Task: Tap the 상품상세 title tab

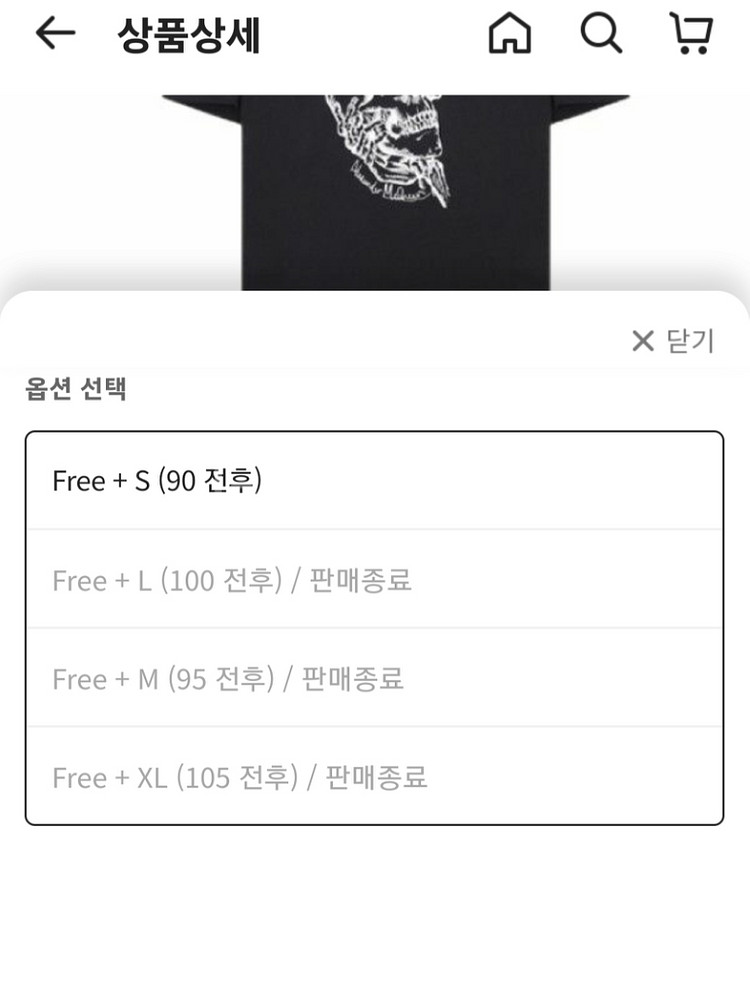Action: (192, 33)
